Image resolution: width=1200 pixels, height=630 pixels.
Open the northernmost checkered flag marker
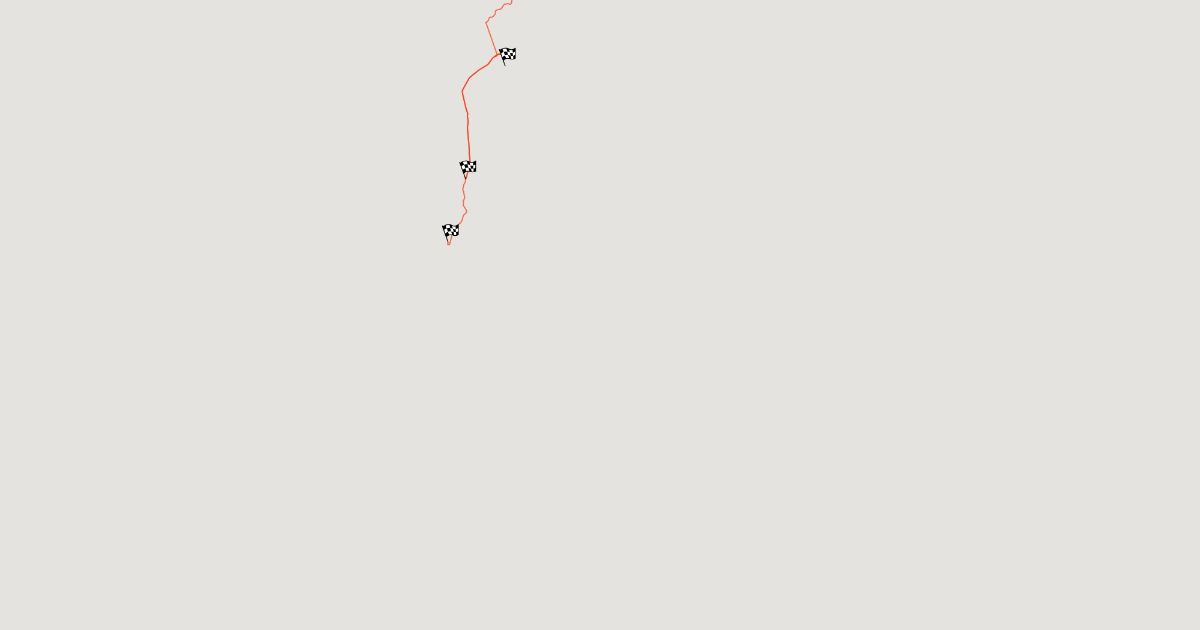[508, 54]
